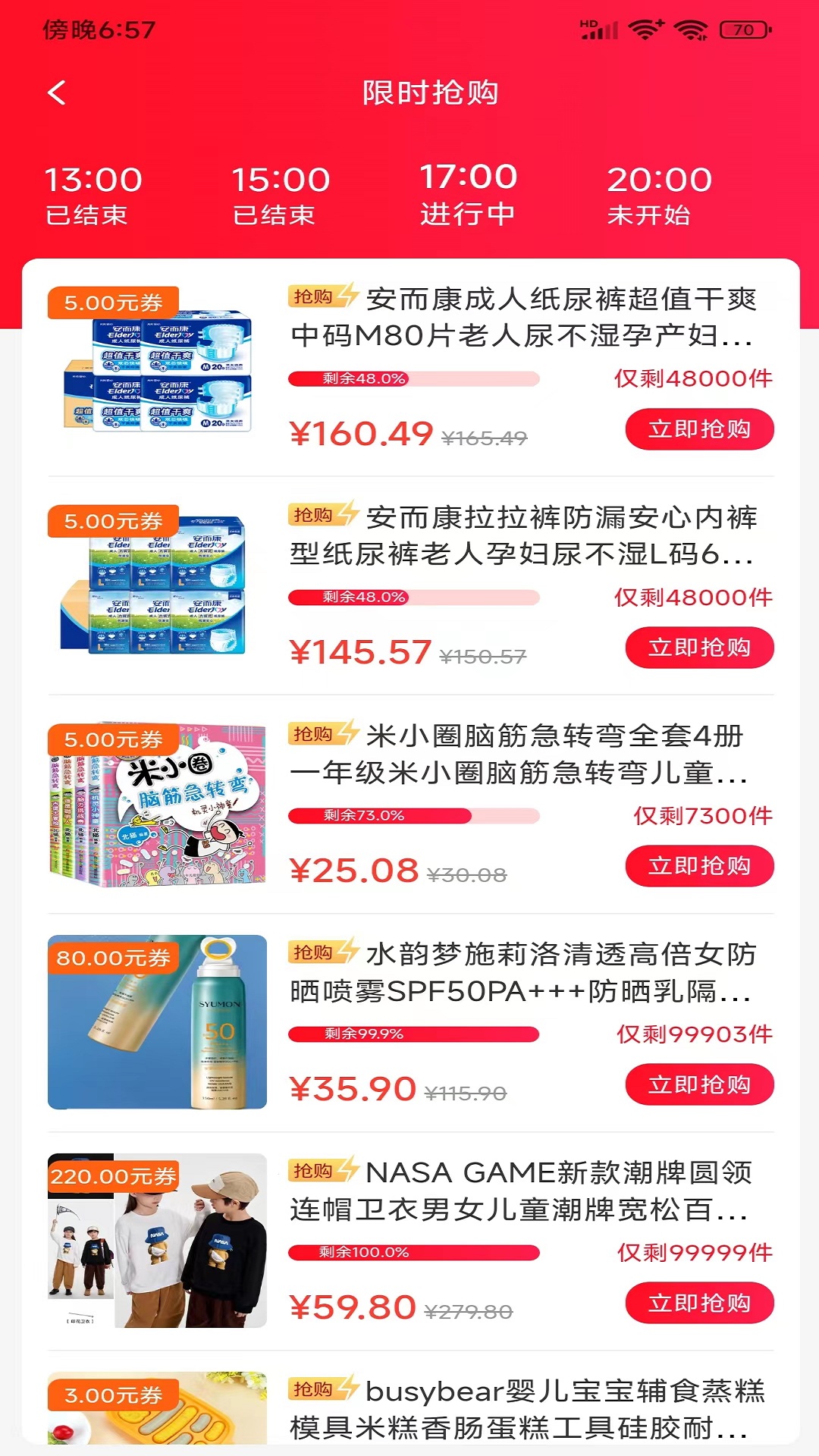Screen dimensions: 819x1456
Task: Open the 水韵梦施莉洛 sunscreen spray image
Action: [x=157, y=1022]
